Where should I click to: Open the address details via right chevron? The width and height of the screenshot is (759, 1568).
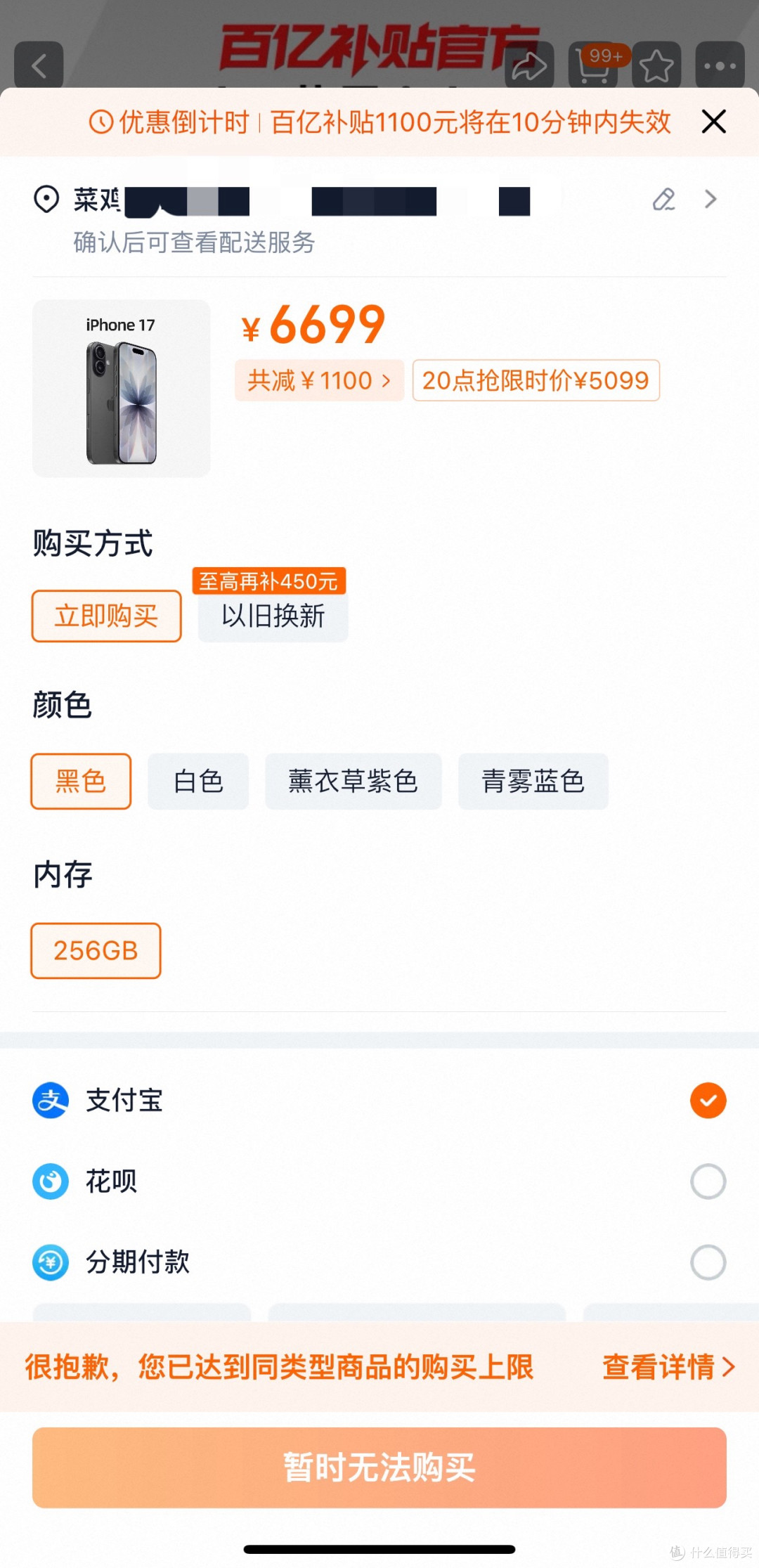[709, 200]
